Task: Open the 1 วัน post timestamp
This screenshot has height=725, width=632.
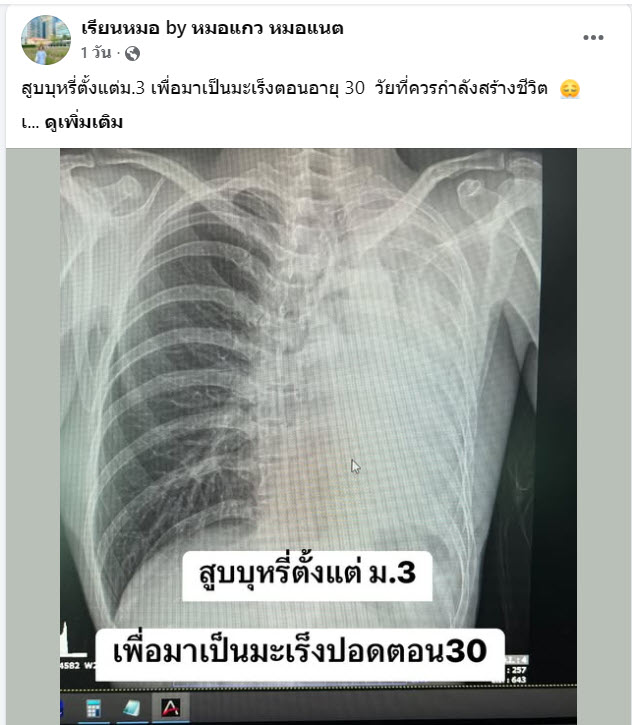Action: click(x=98, y=51)
